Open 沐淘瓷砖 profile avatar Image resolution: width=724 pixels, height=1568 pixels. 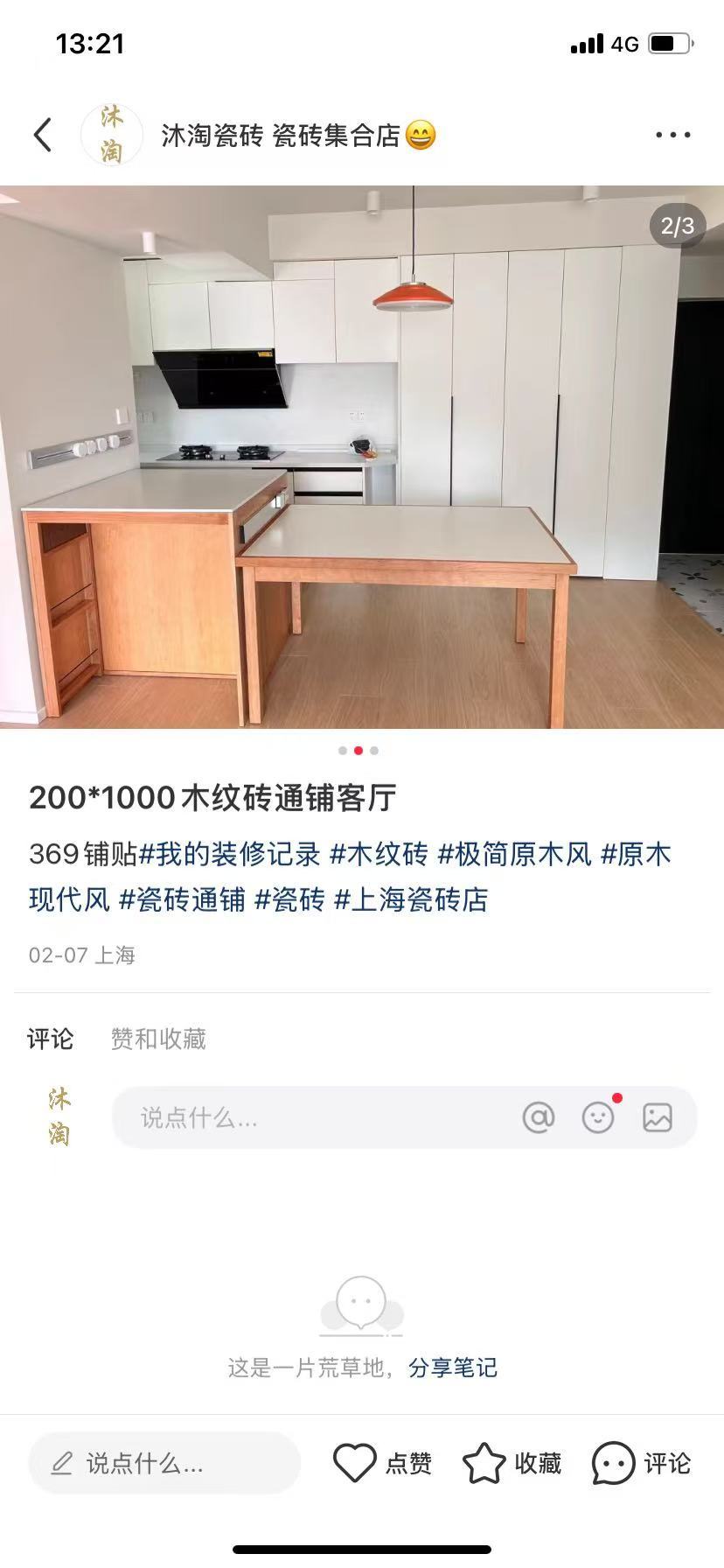pos(112,135)
